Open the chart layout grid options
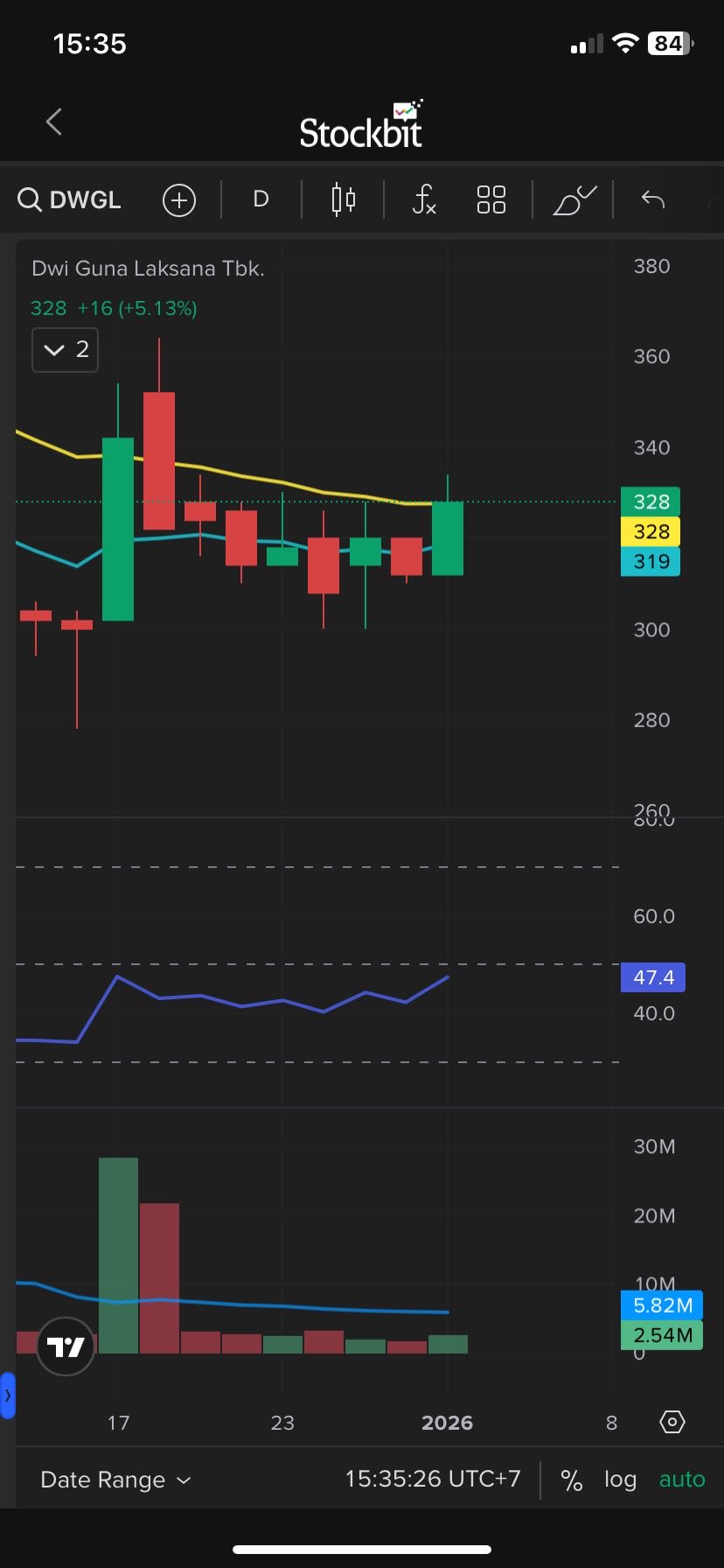 click(491, 200)
